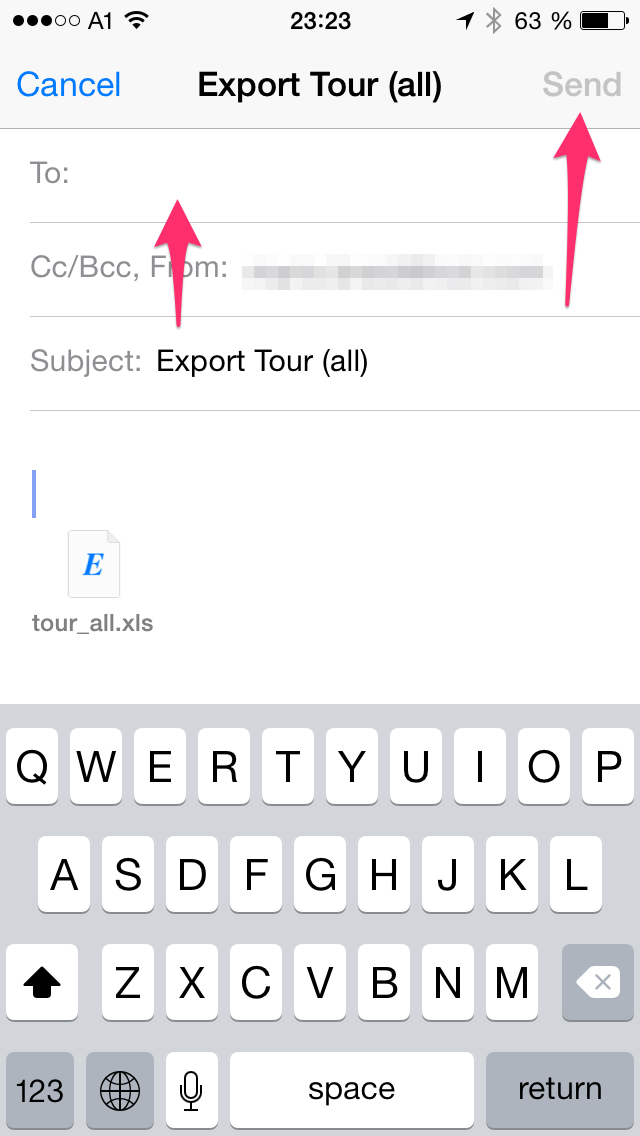The height and width of the screenshot is (1136, 640).
Task: Start dictation with the microphone key
Action: click(x=192, y=1089)
